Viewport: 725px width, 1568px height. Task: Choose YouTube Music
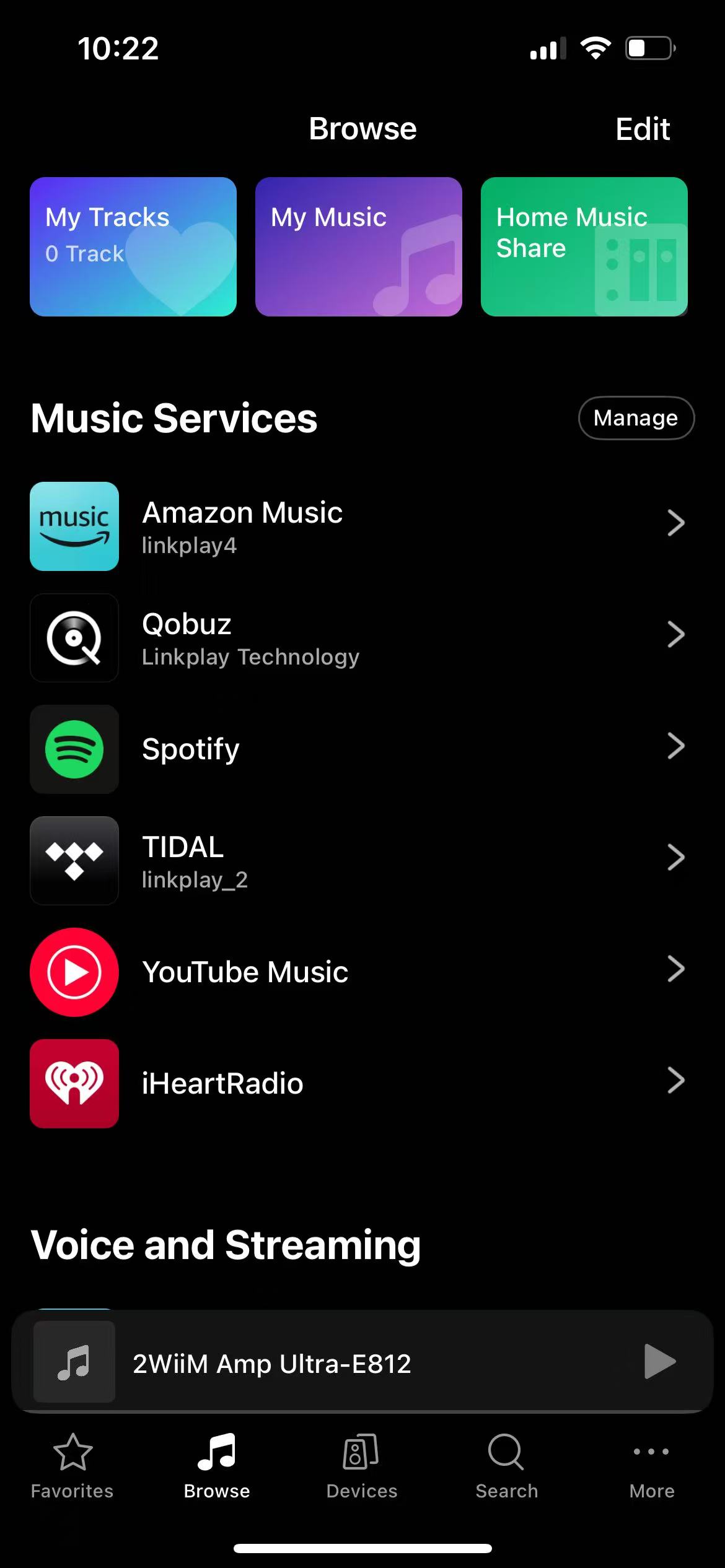point(362,972)
